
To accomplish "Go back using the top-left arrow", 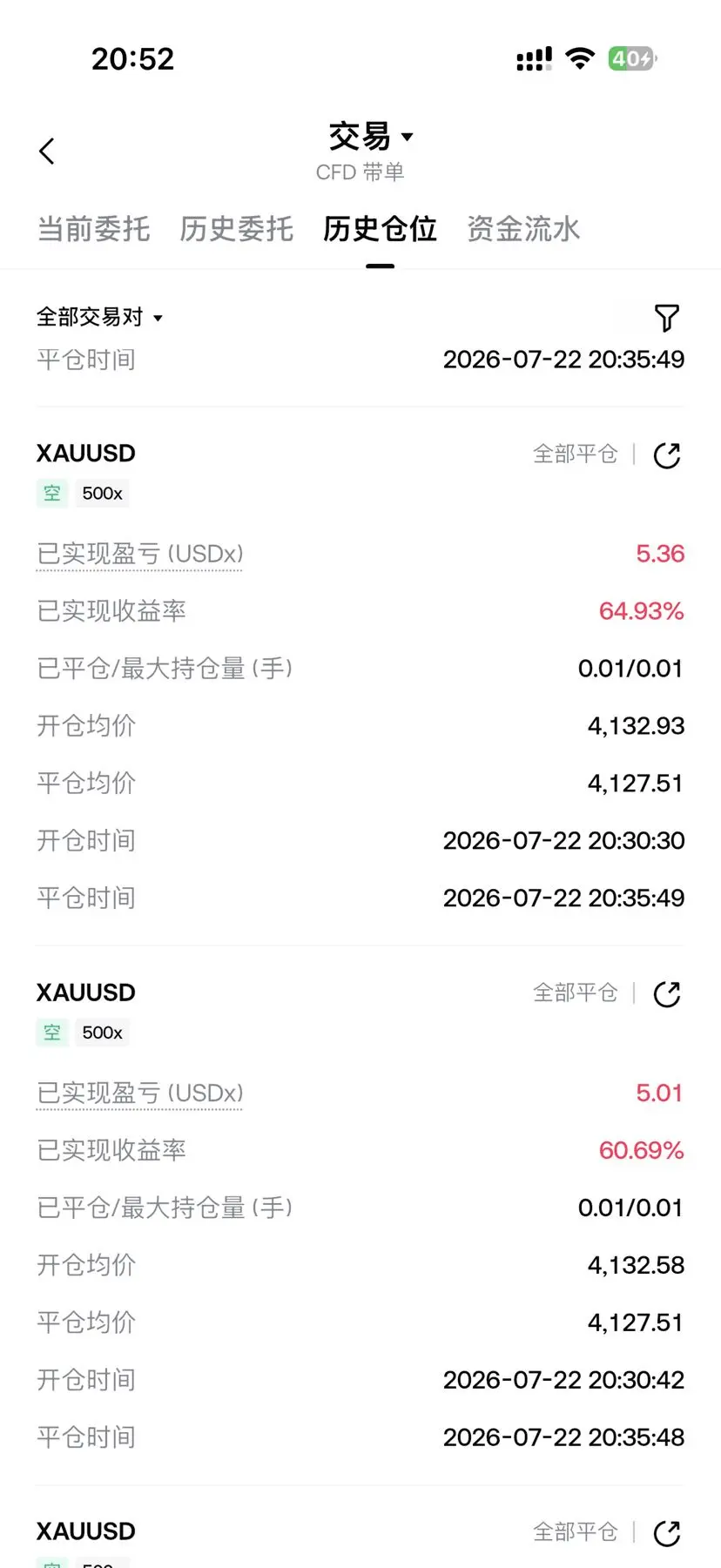I will click(47, 151).
